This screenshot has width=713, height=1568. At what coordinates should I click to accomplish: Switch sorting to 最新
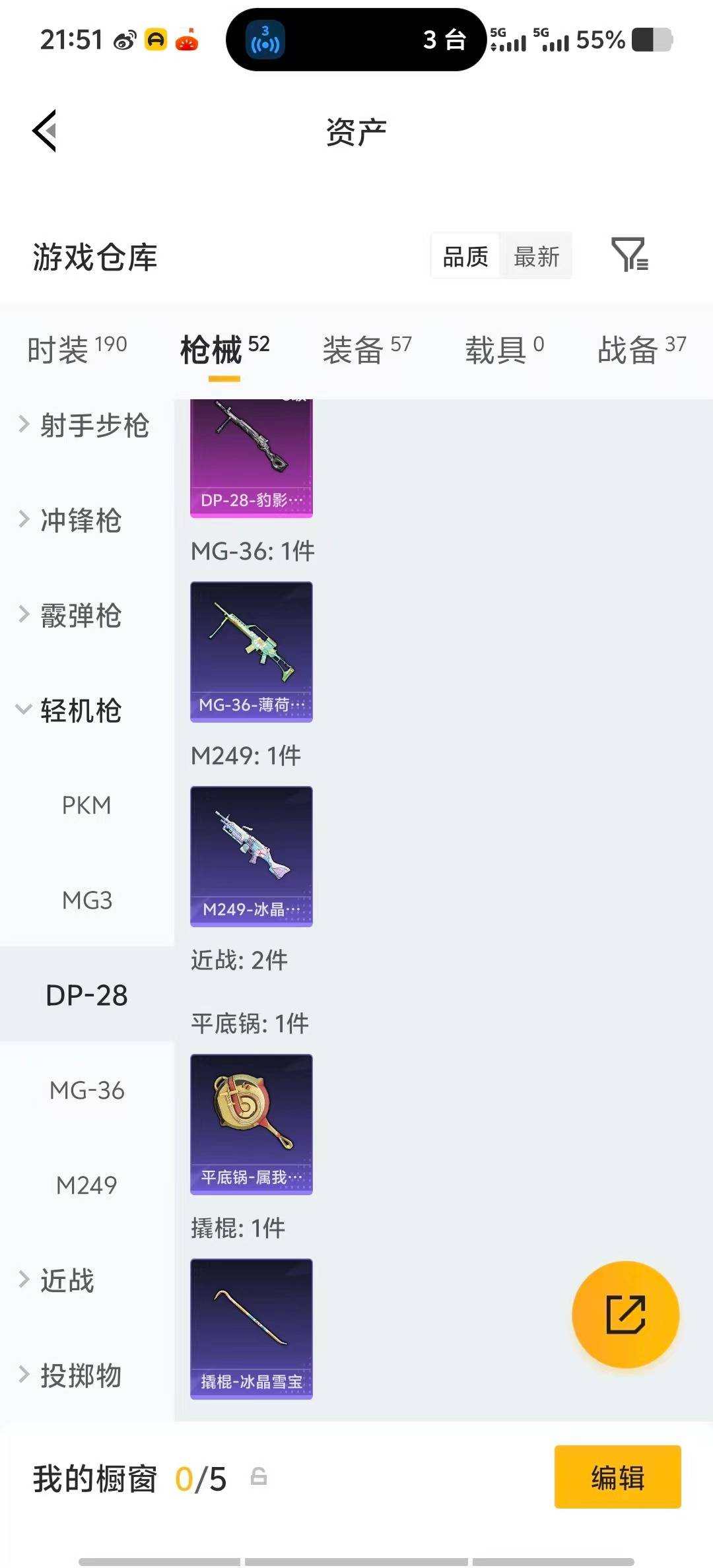537,256
